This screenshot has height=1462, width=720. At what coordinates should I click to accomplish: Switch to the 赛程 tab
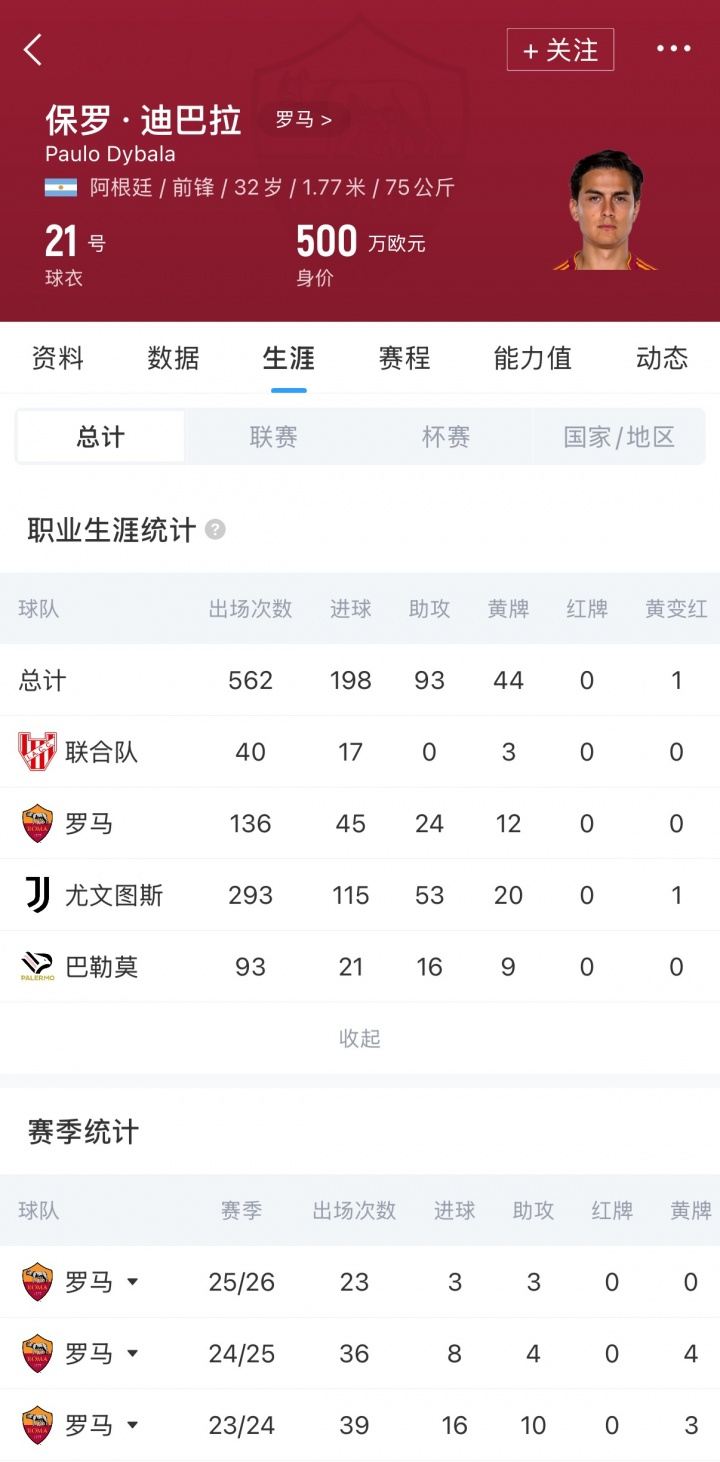click(404, 358)
